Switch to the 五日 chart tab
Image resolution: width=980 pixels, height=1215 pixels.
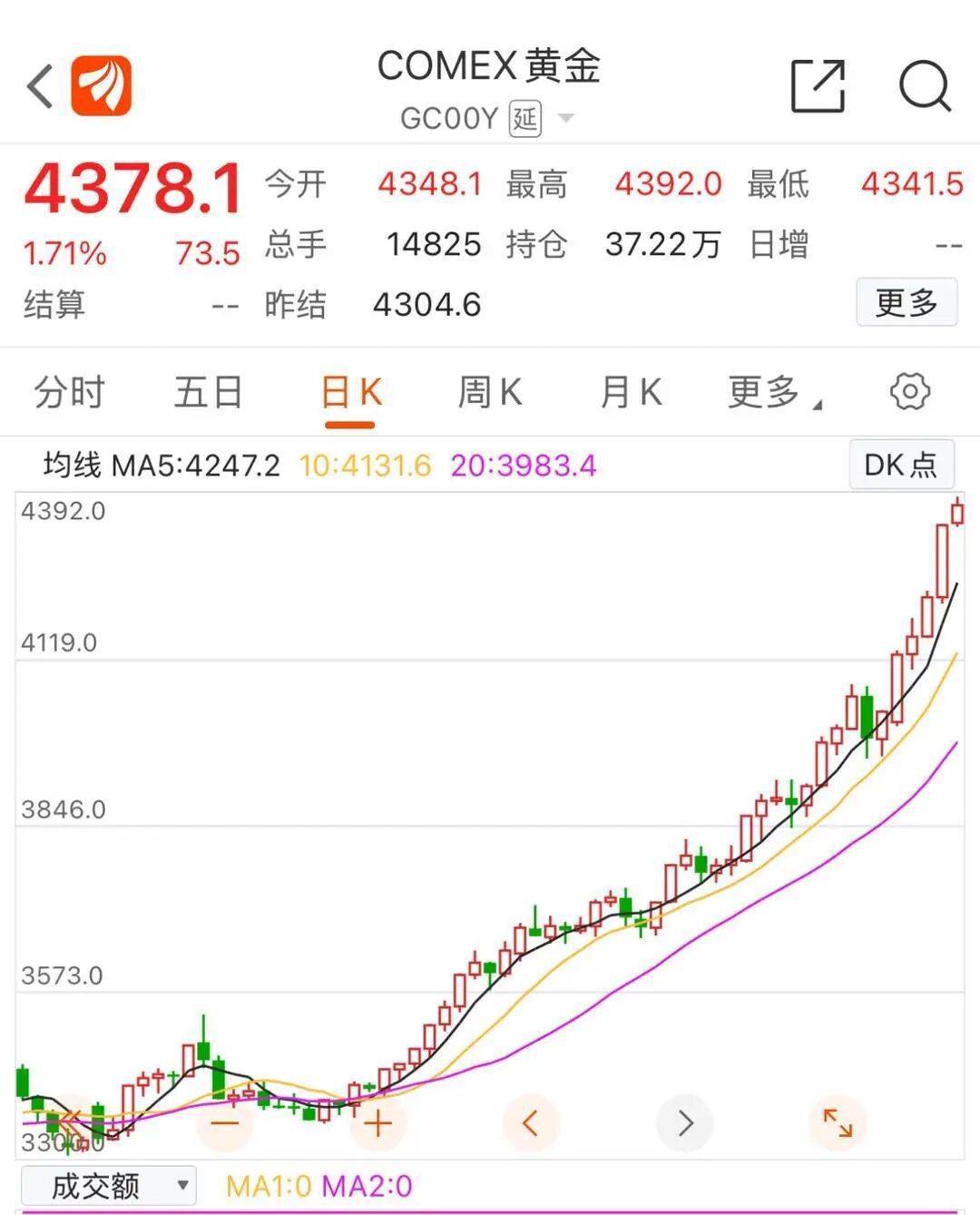point(208,393)
